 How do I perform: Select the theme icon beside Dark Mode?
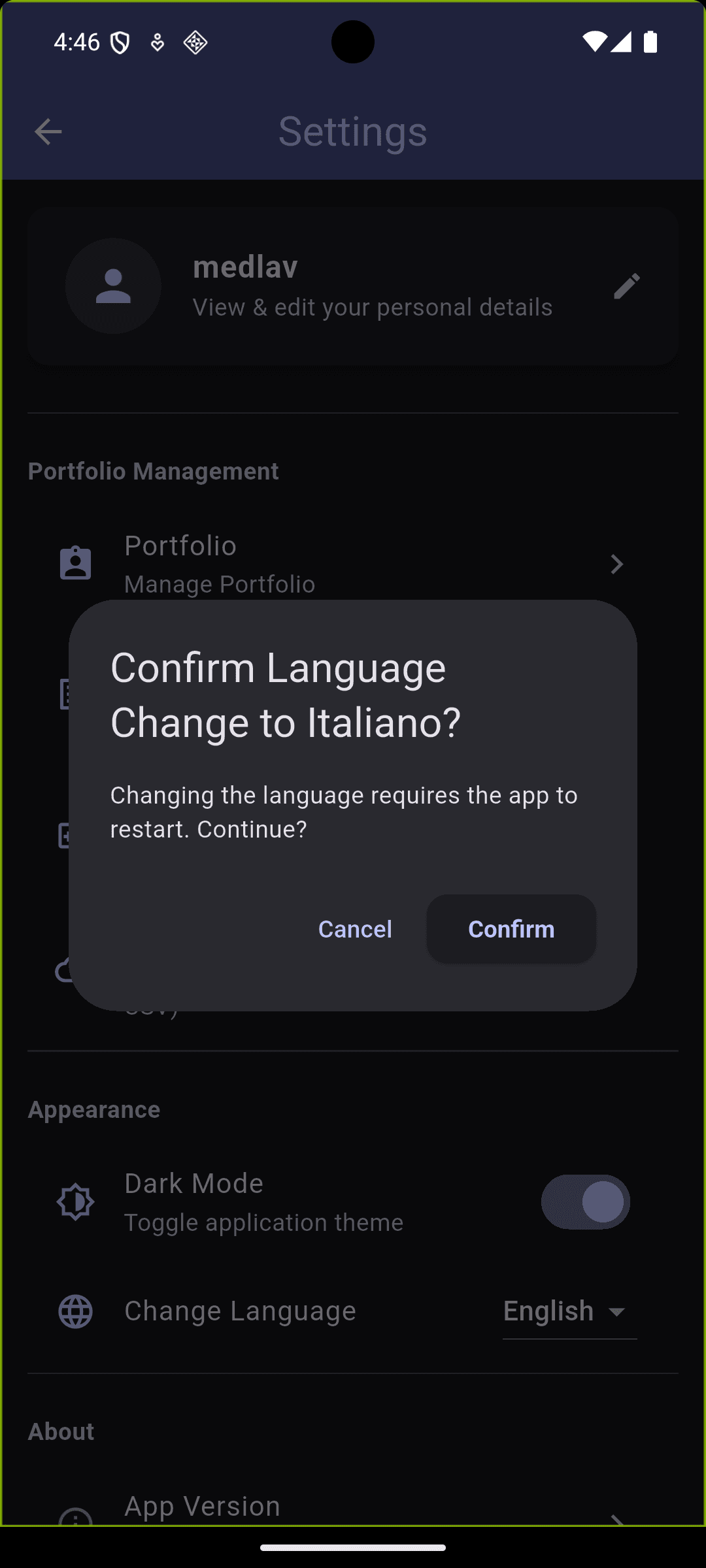pos(76,1202)
